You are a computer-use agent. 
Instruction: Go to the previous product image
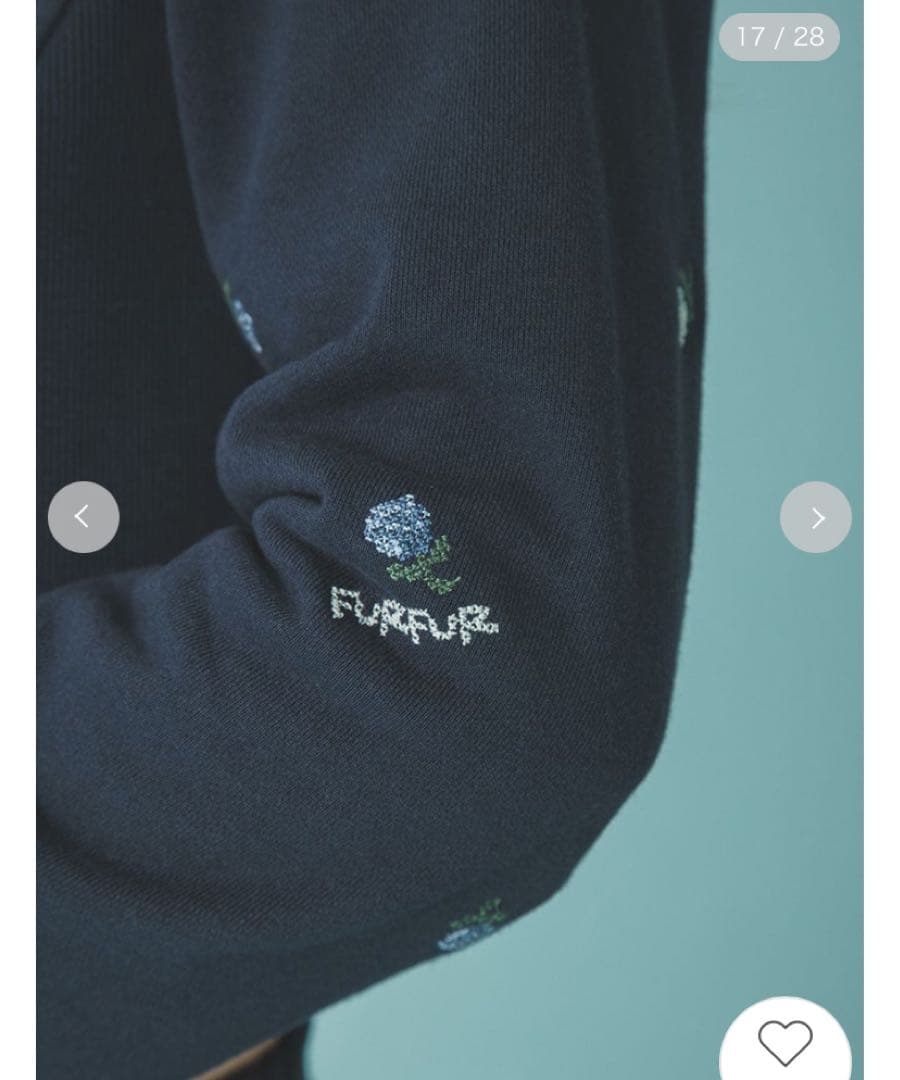(83, 517)
